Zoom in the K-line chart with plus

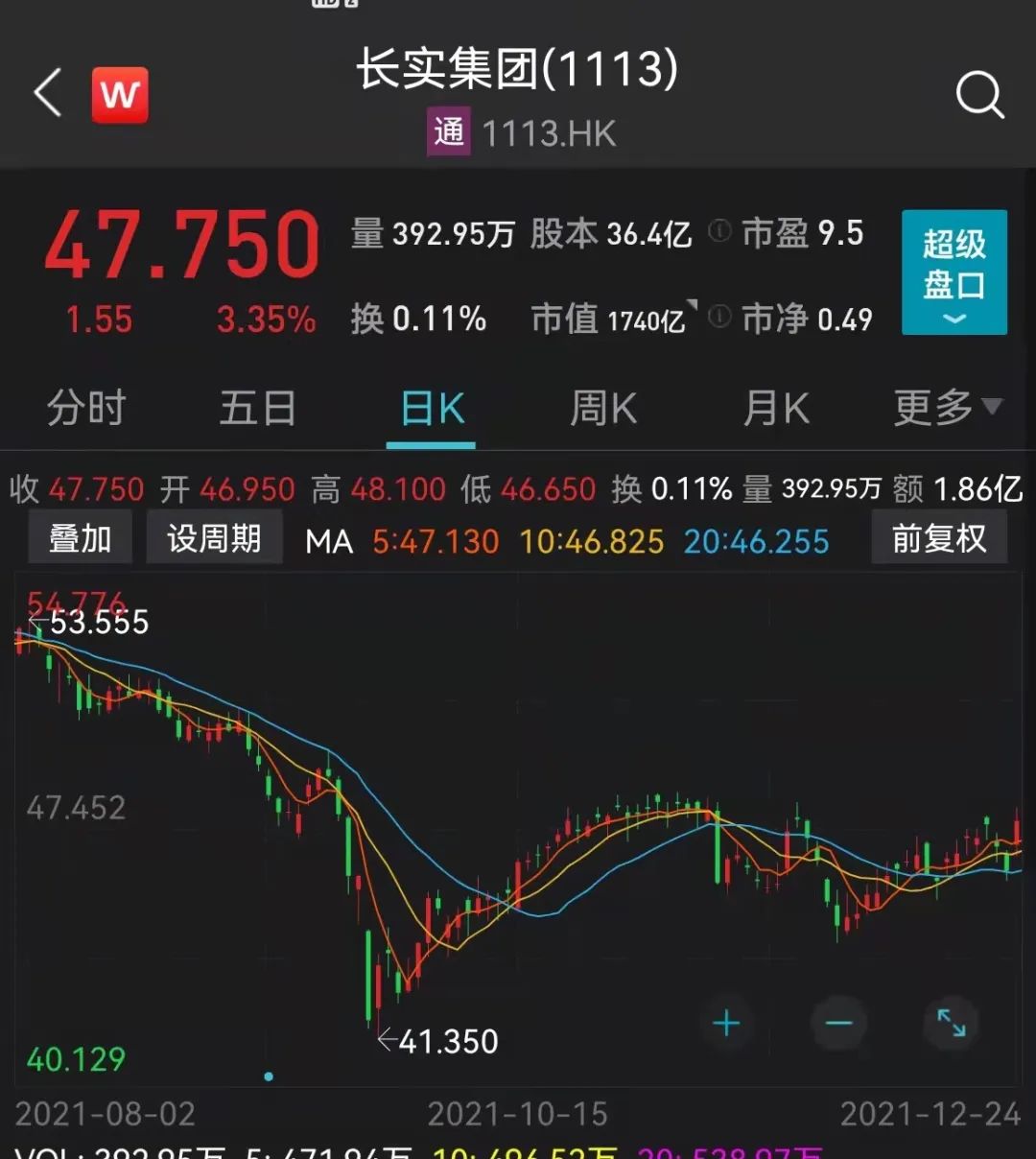[727, 1024]
